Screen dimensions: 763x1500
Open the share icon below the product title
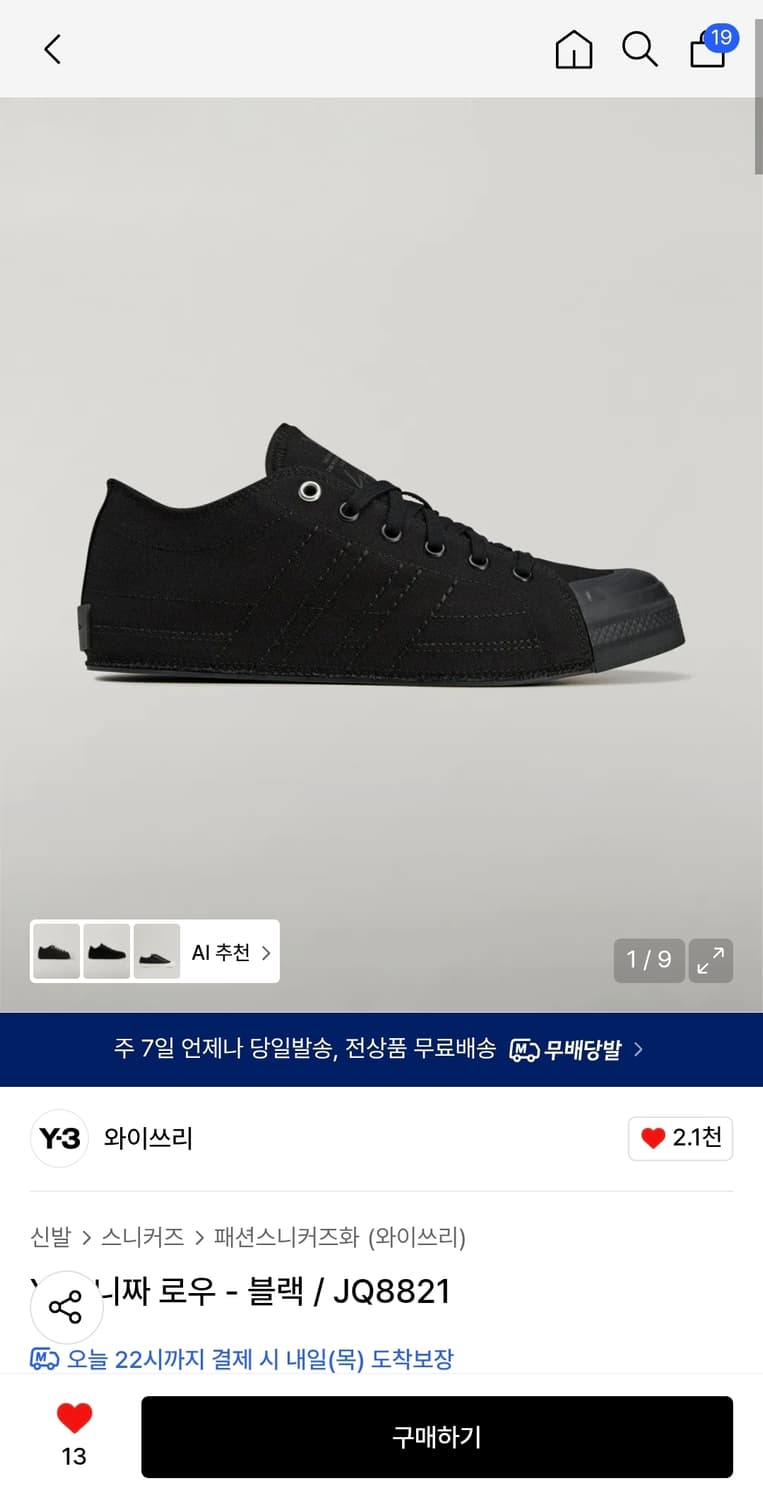tap(66, 1306)
